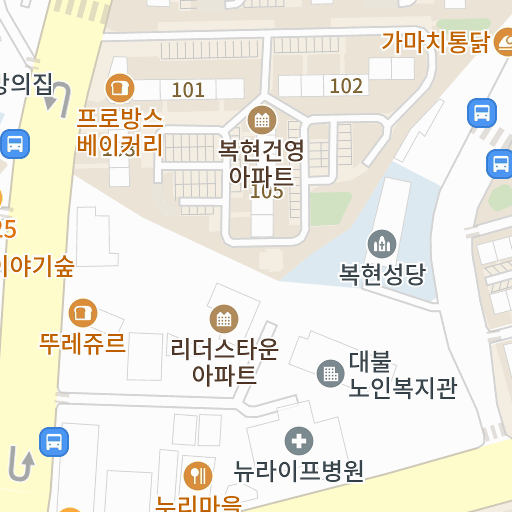This screenshot has width=512, height=512.
Task: Open the 누리마을 restaurant marker
Action: tap(198, 476)
